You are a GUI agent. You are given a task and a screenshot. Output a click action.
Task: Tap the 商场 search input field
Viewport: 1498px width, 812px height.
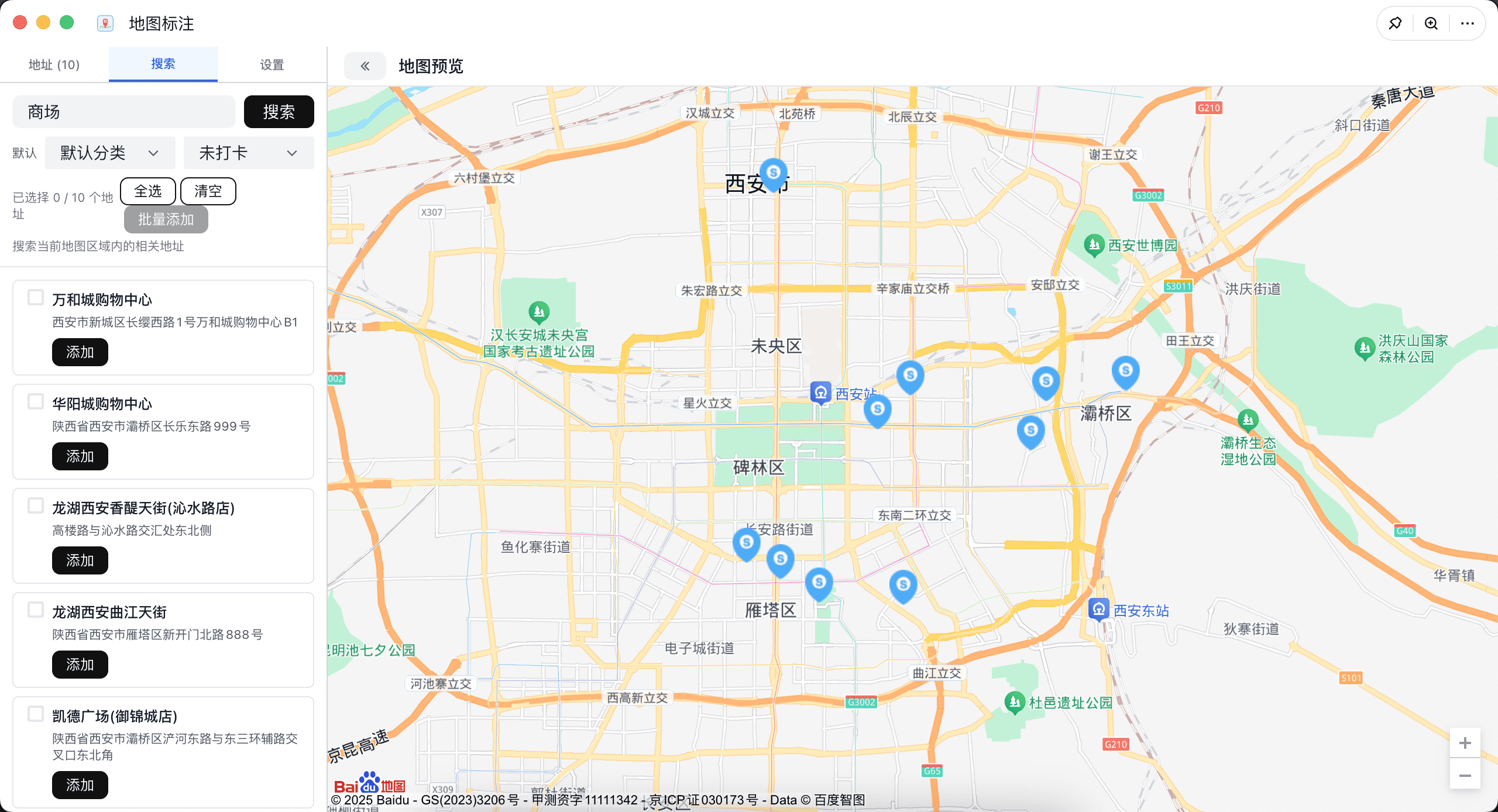[124, 112]
